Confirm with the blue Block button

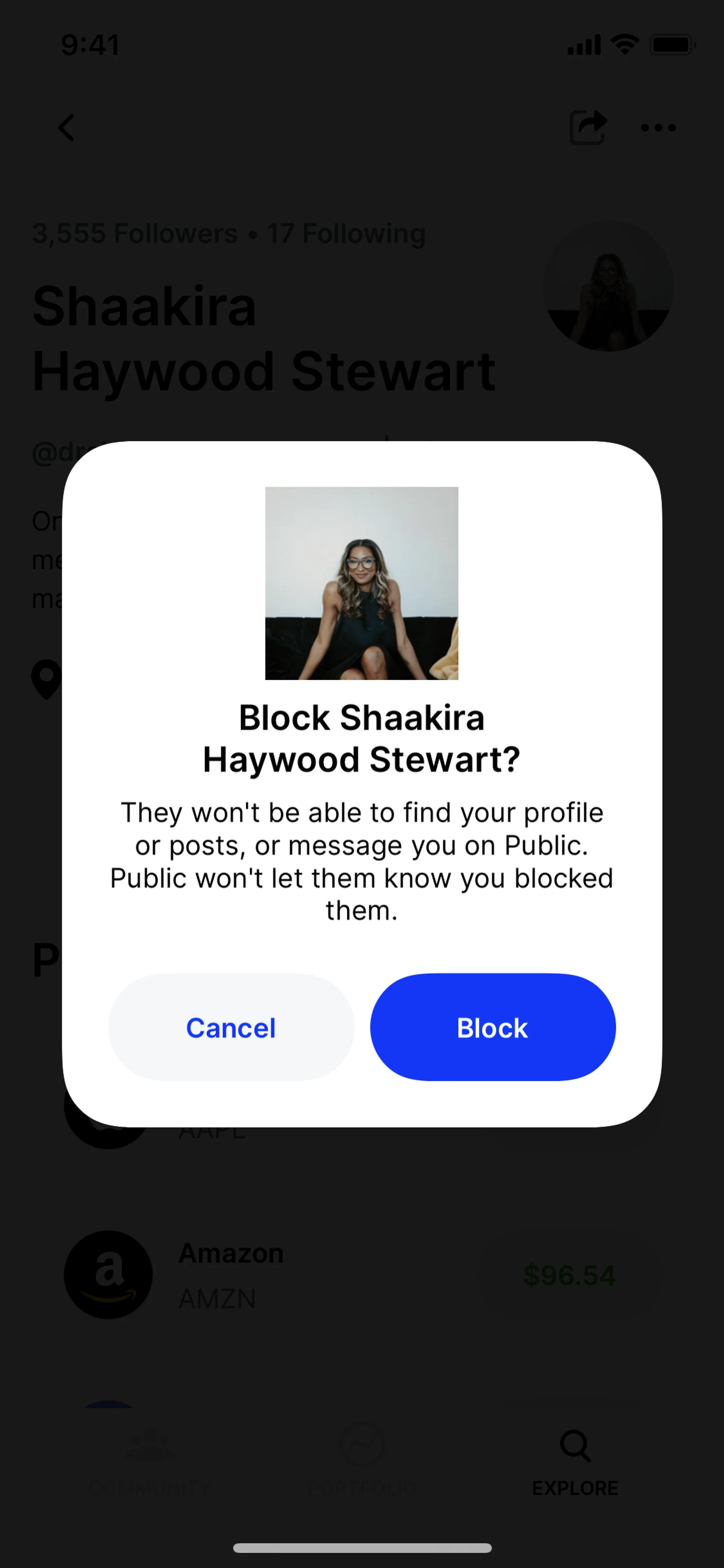(493, 1027)
